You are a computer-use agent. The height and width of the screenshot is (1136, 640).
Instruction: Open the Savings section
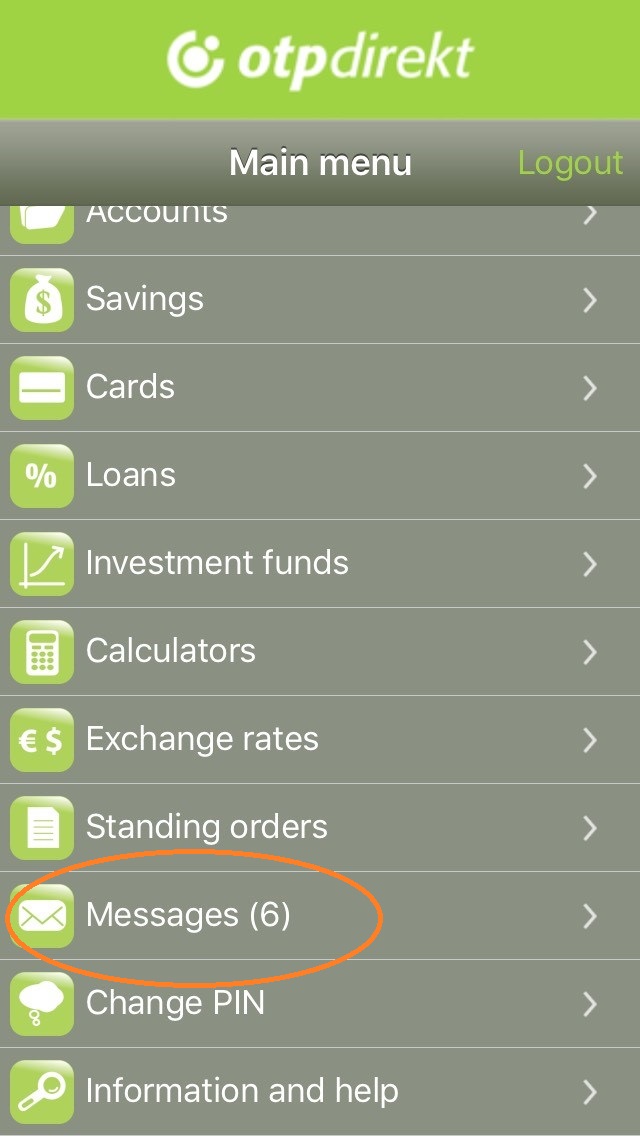[320, 300]
